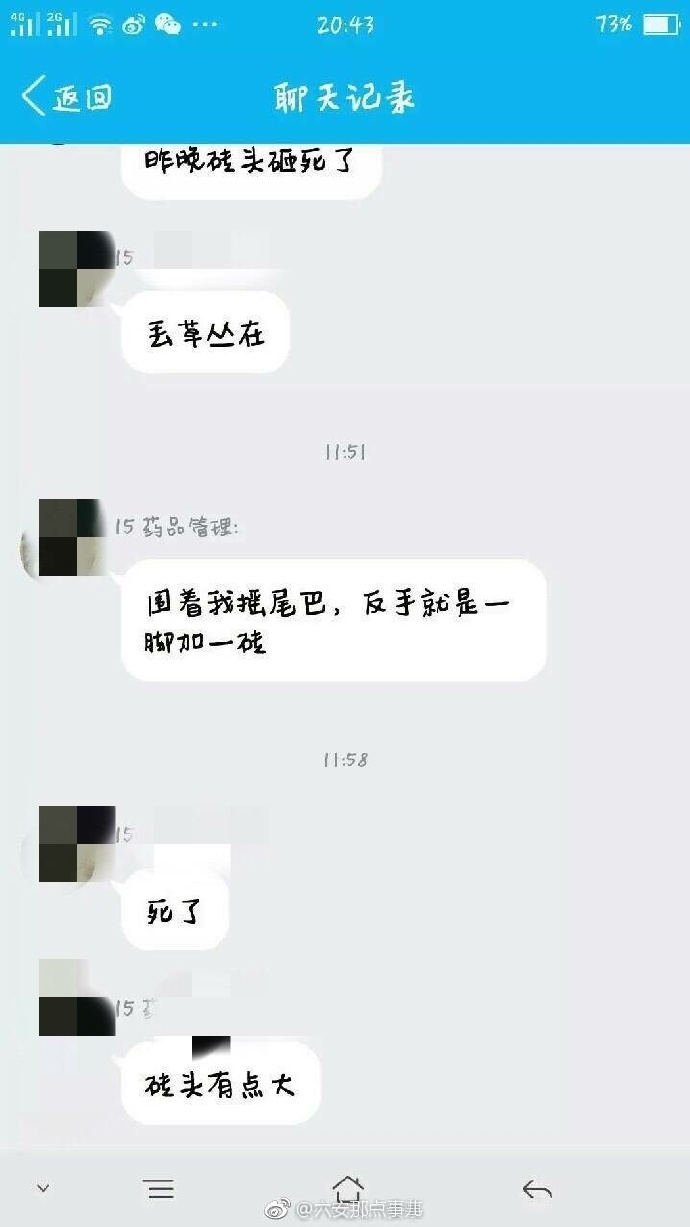Tap the 返回 back button
Image resolution: width=690 pixels, height=1227 pixels.
(x=66, y=97)
